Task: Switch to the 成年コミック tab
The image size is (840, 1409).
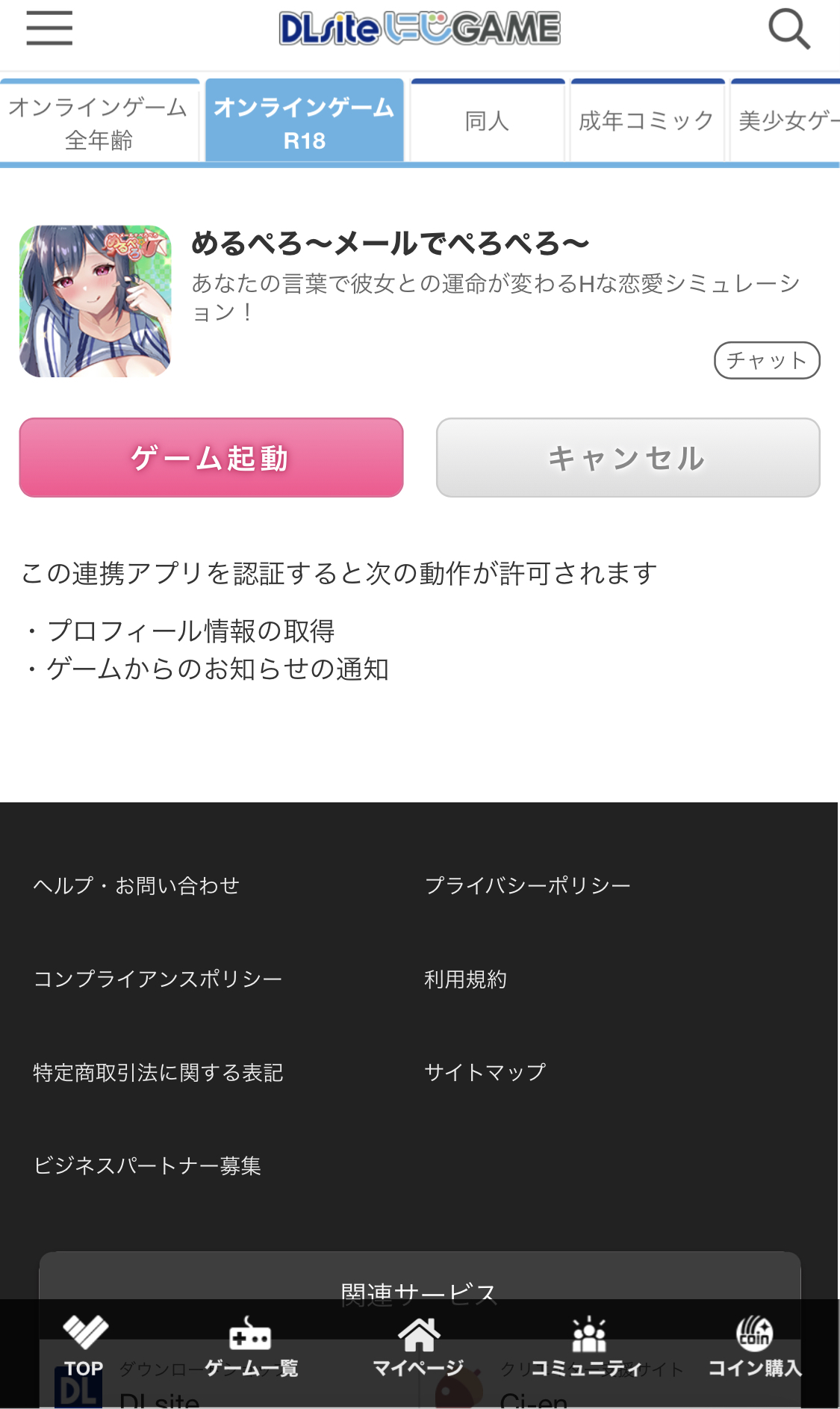Action: [x=647, y=121]
